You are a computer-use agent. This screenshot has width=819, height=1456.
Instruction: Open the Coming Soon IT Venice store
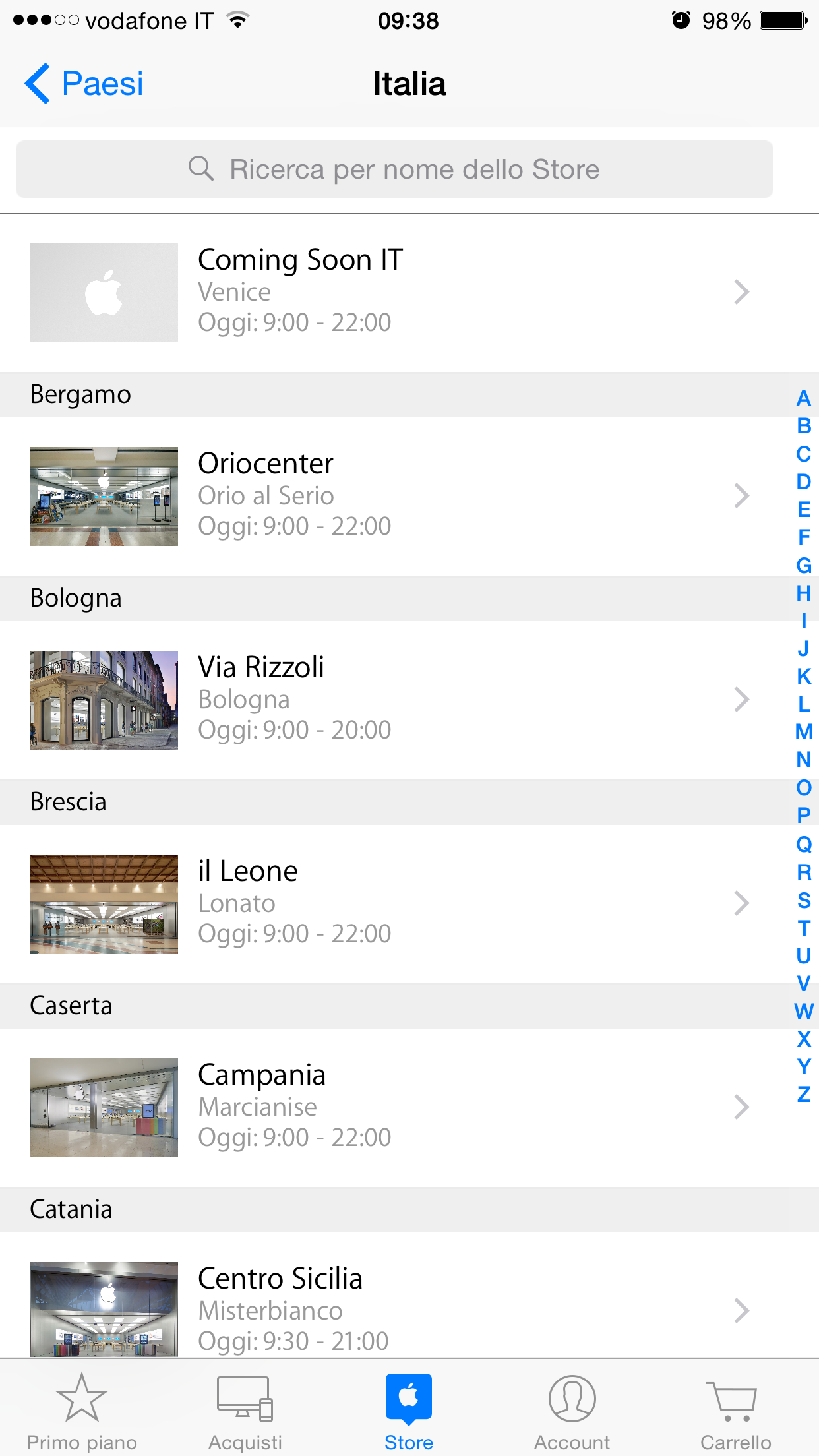(389, 291)
